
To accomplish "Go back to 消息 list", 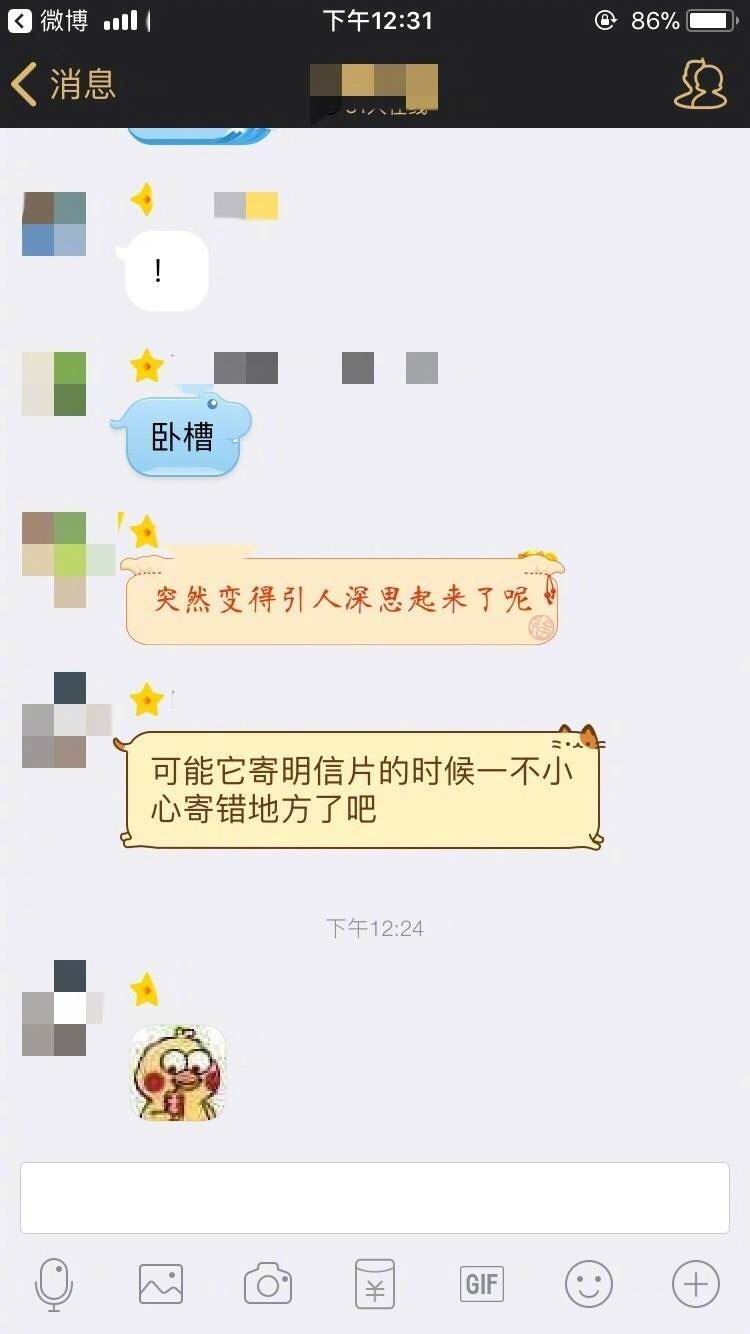I will [x=62, y=85].
